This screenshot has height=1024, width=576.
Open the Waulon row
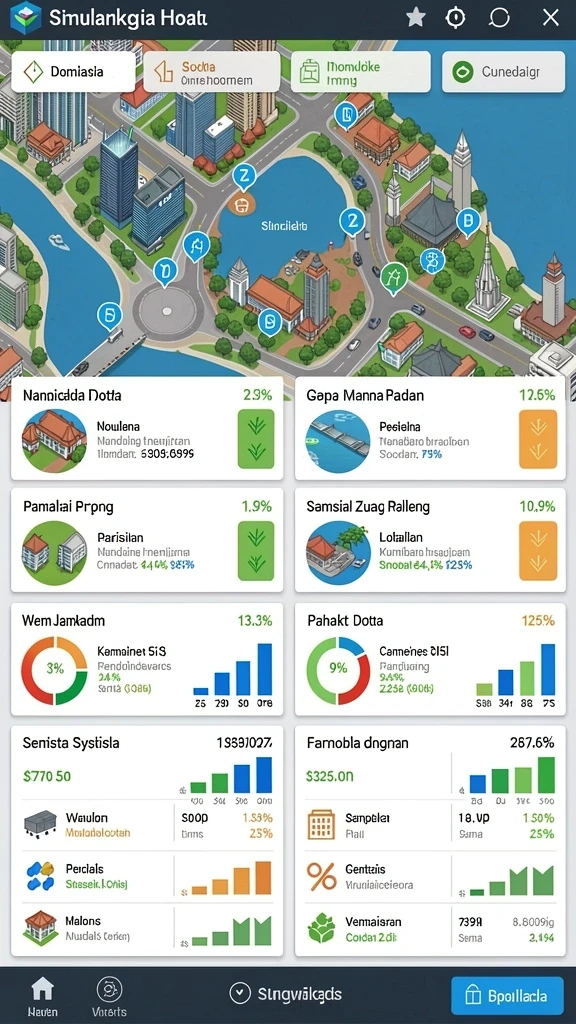[147, 825]
